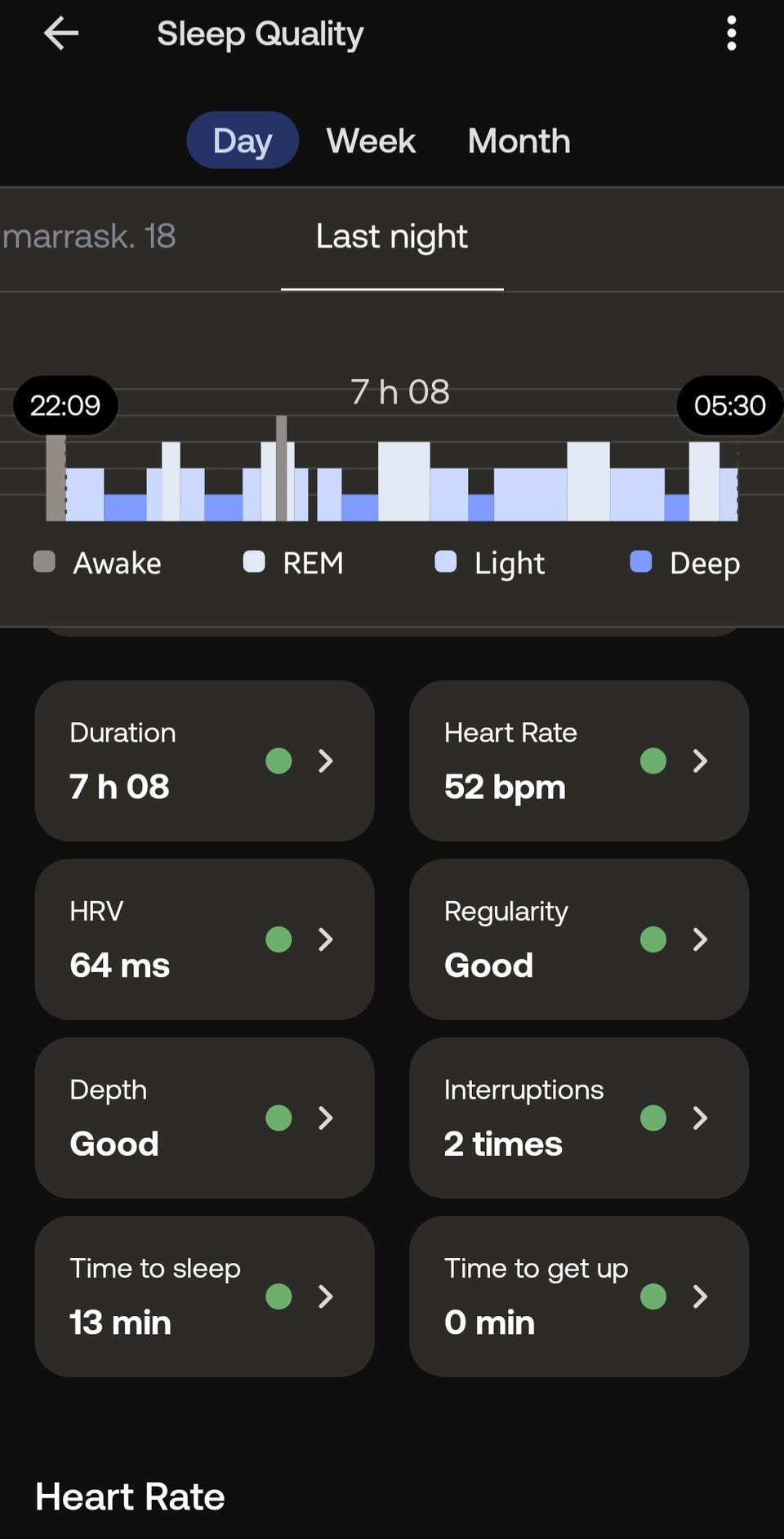View Regularity details

[578, 939]
